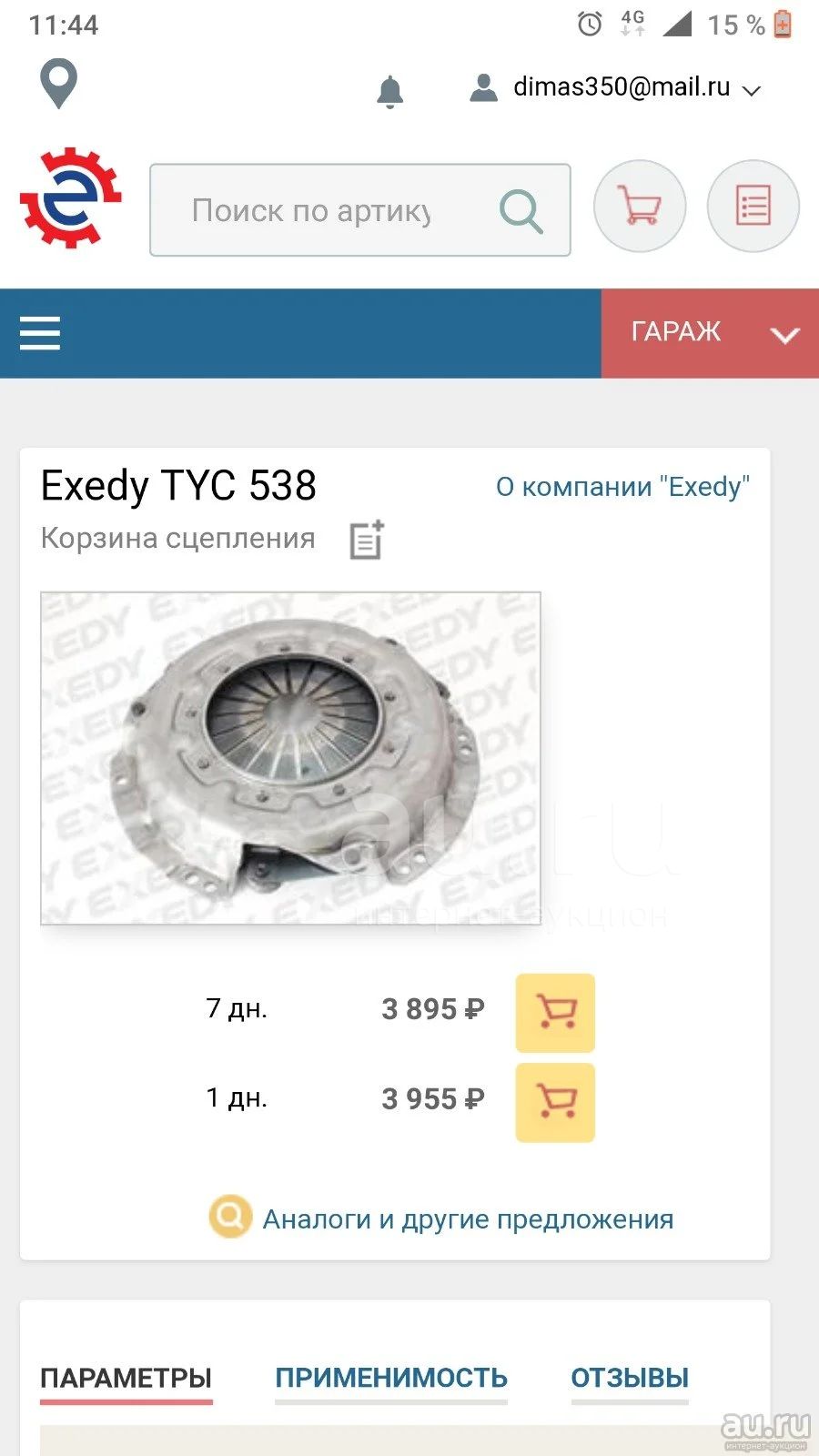Add the 3 955 ₽ offer to cart
819x1456 pixels.
[x=555, y=1102]
